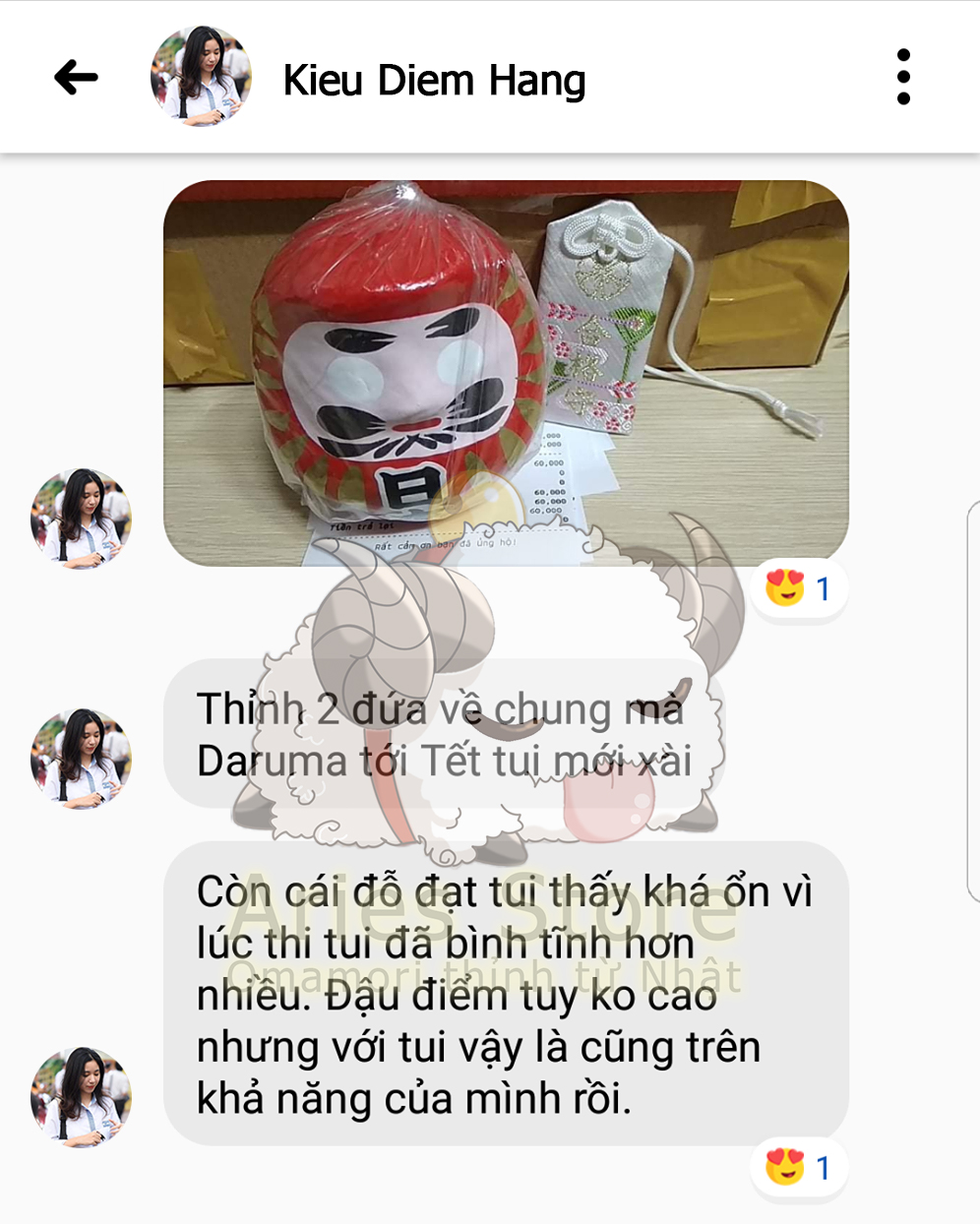Open Kieu Diem Hang's profile from header
The width and height of the screenshot is (980, 1224).
click(434, 80)
